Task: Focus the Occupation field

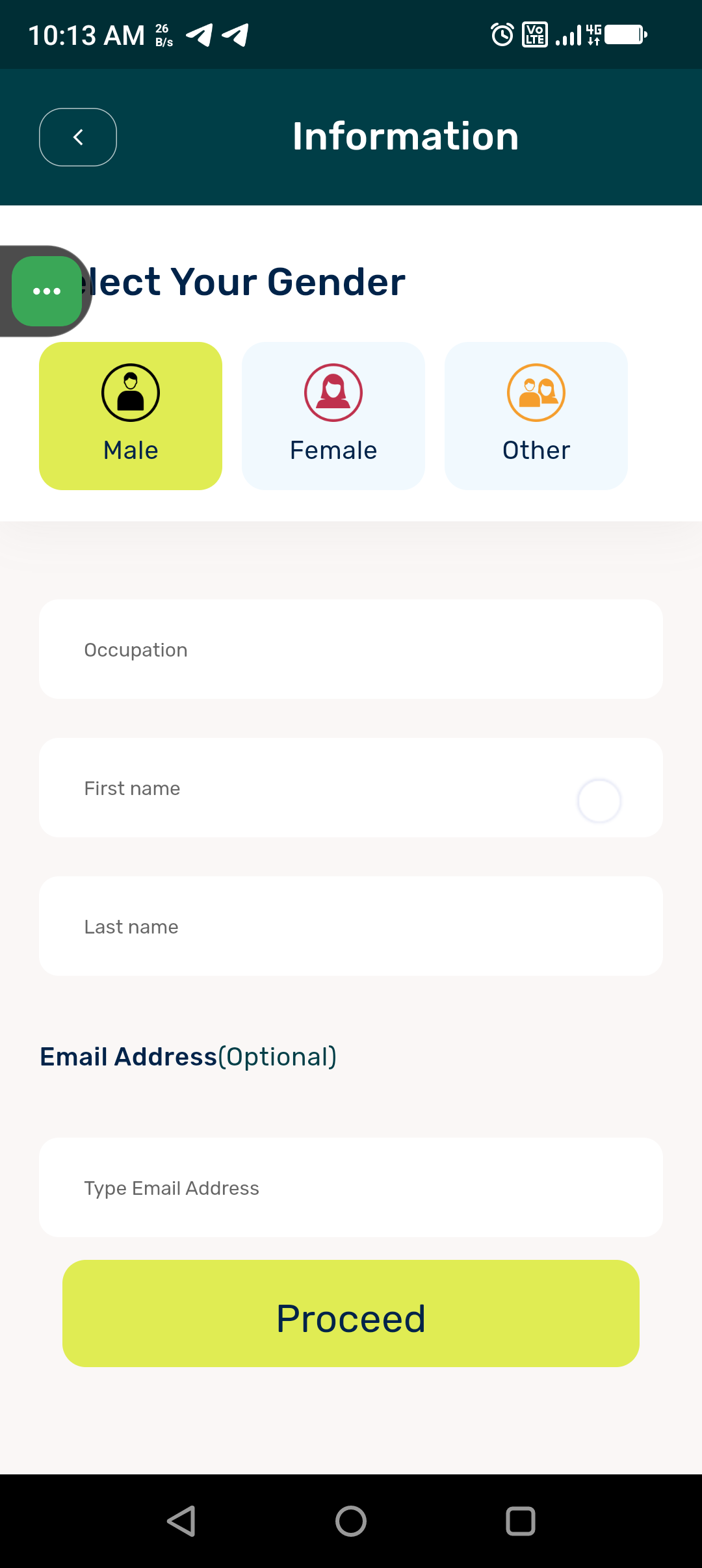Action: click(351, 649)
